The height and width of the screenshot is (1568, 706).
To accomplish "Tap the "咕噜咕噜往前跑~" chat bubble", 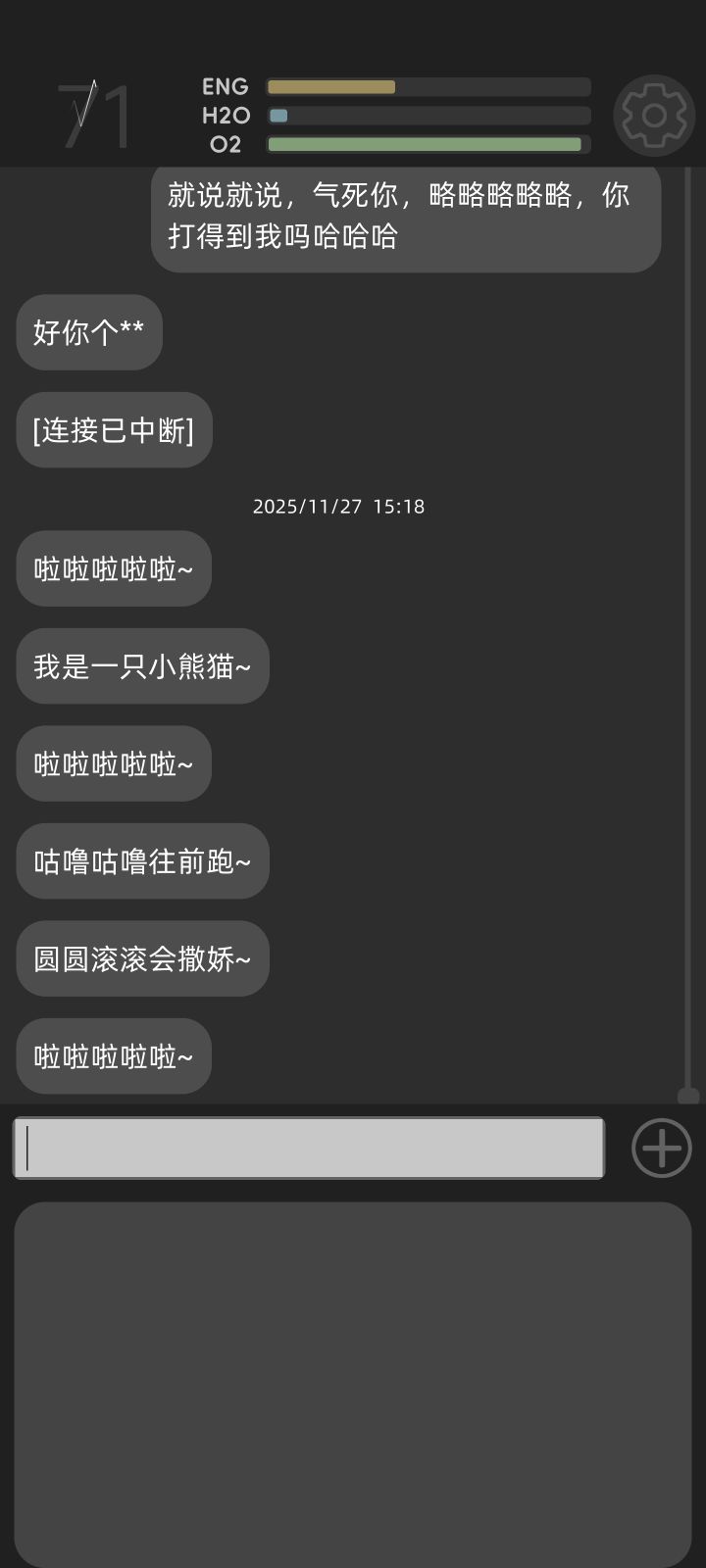I will [142, 860].
